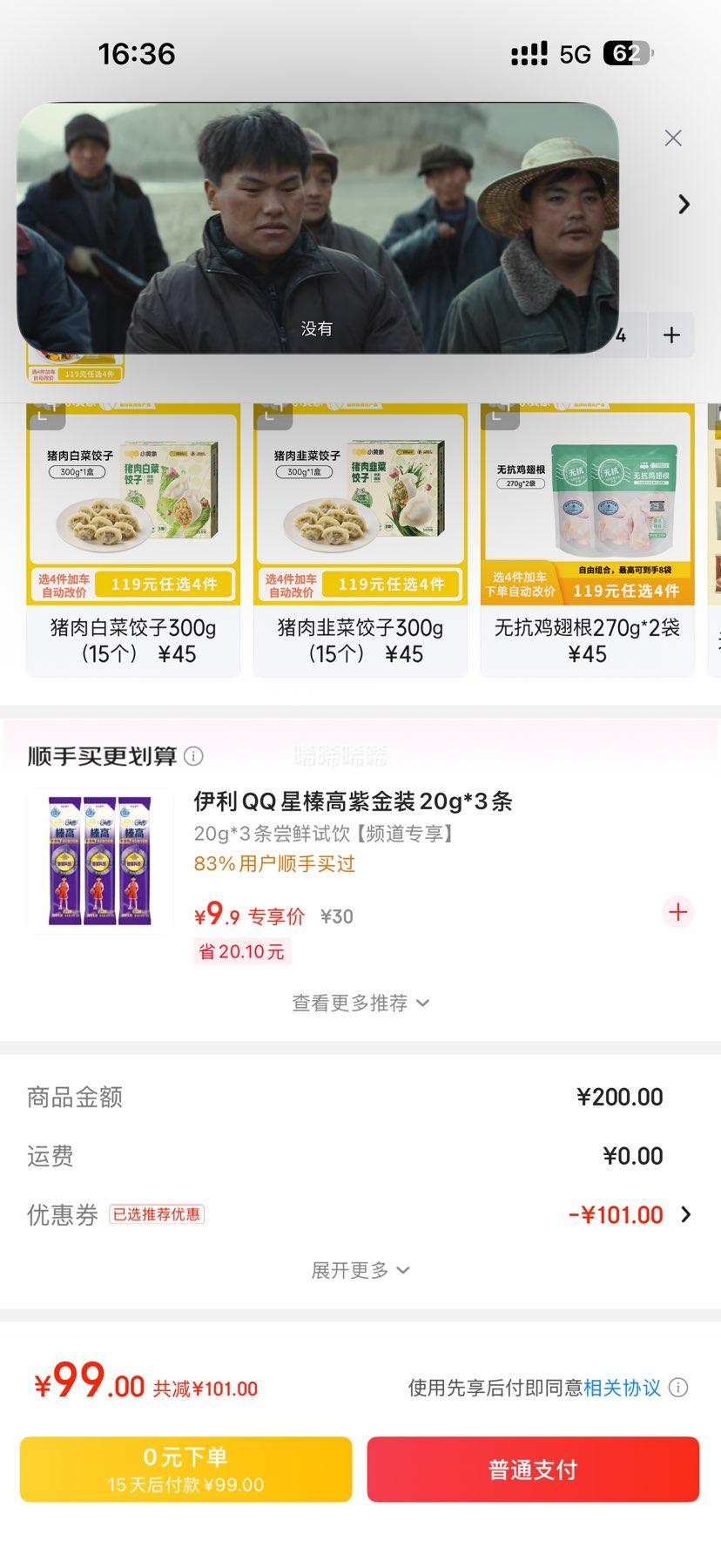721x1568 pixels.
Task: Tap the playing video showing 没有 subtitle
Action: pyautogui.click(x=322, y=226)
